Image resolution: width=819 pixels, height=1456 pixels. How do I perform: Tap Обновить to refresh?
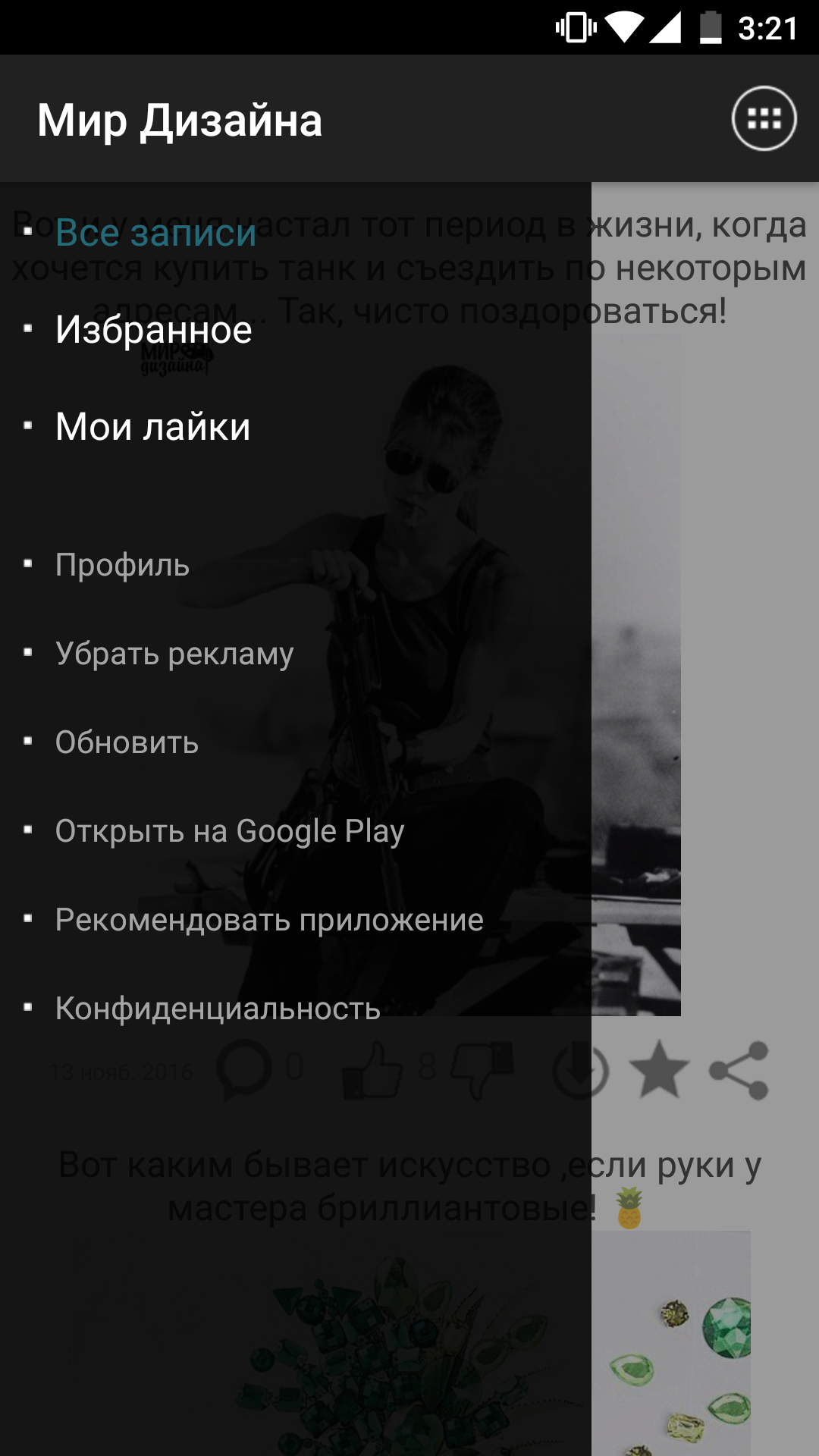pos(127,742)
